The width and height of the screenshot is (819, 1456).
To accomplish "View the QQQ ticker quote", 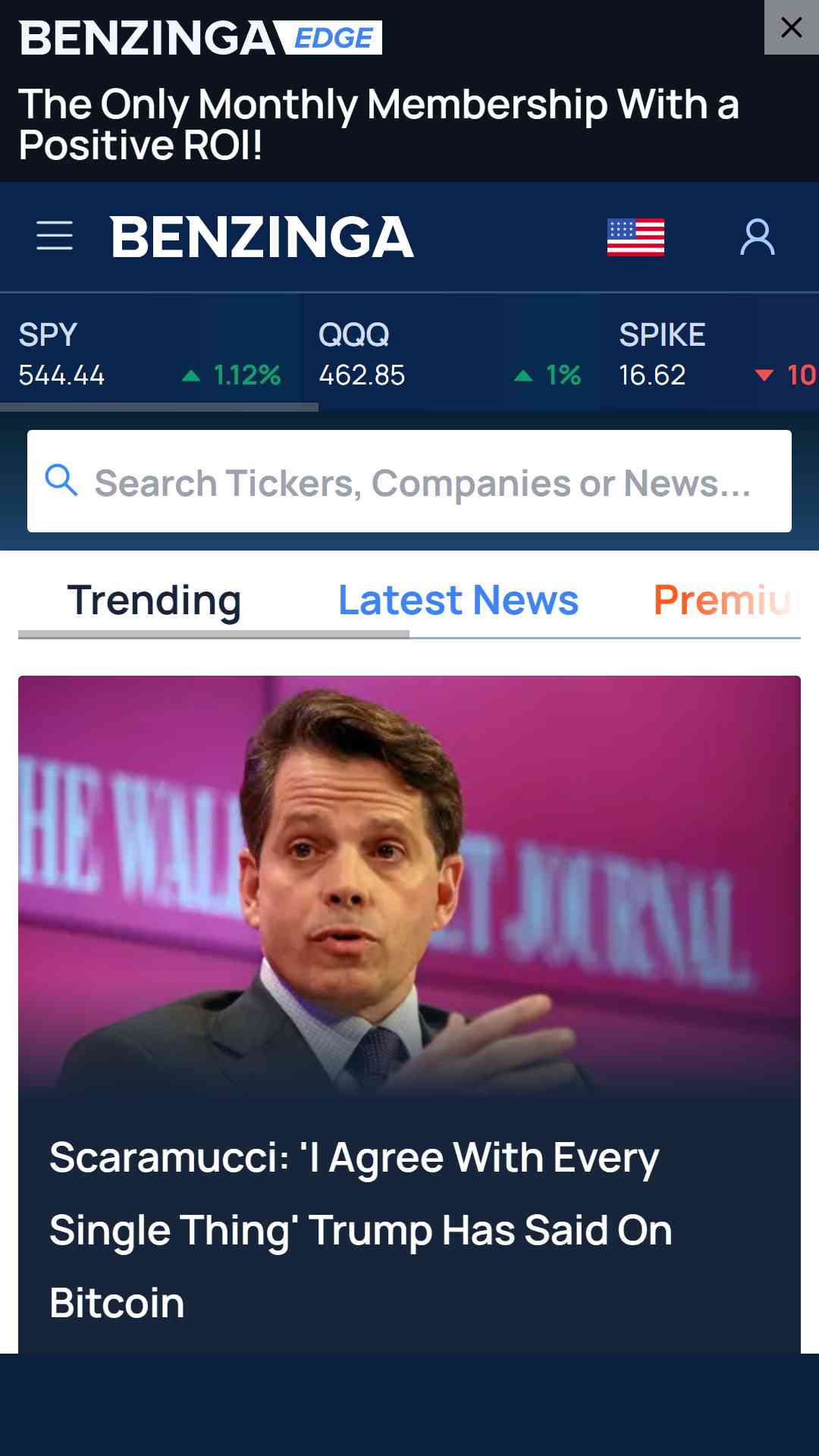I will tap(450, 353).
